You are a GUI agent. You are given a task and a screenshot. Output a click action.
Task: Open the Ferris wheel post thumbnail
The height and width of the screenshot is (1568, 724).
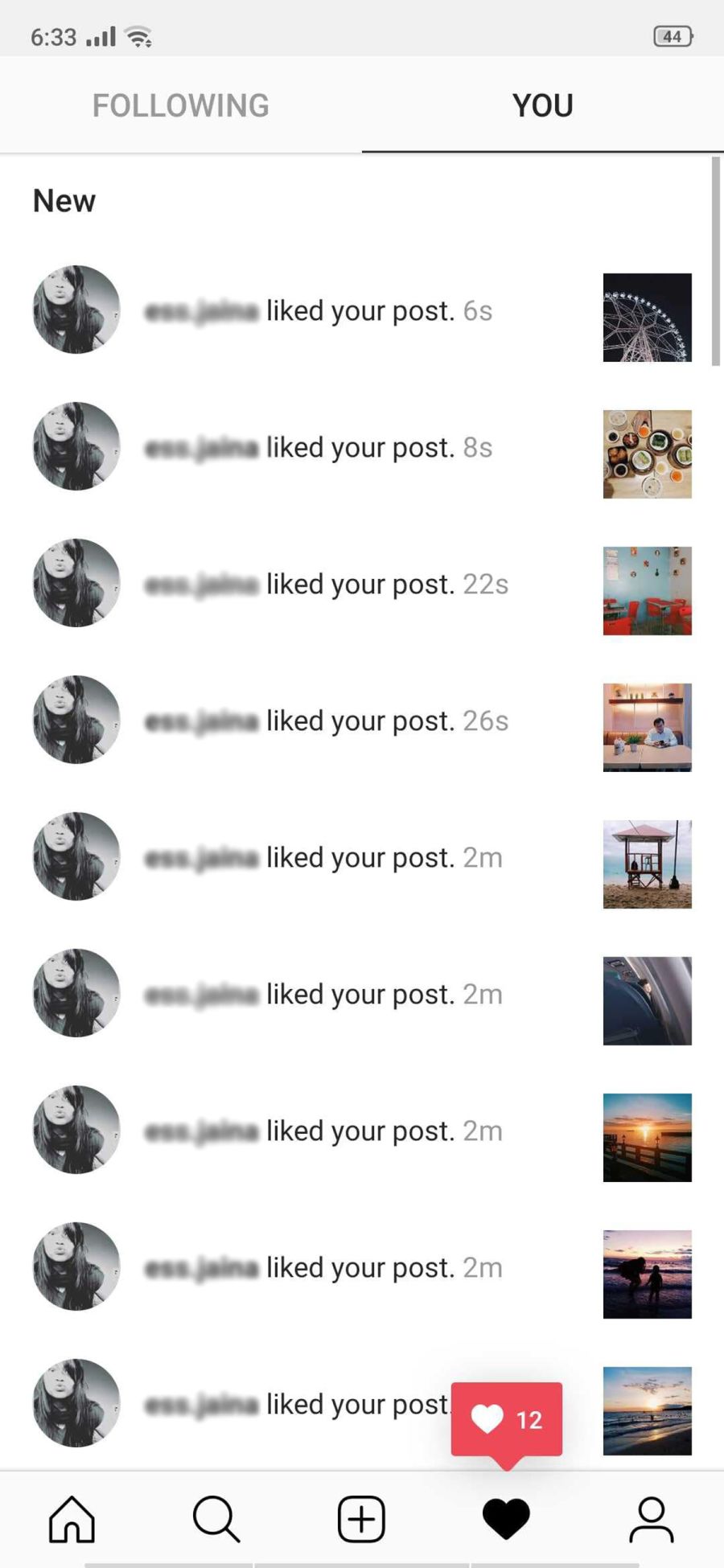[647, 318]
